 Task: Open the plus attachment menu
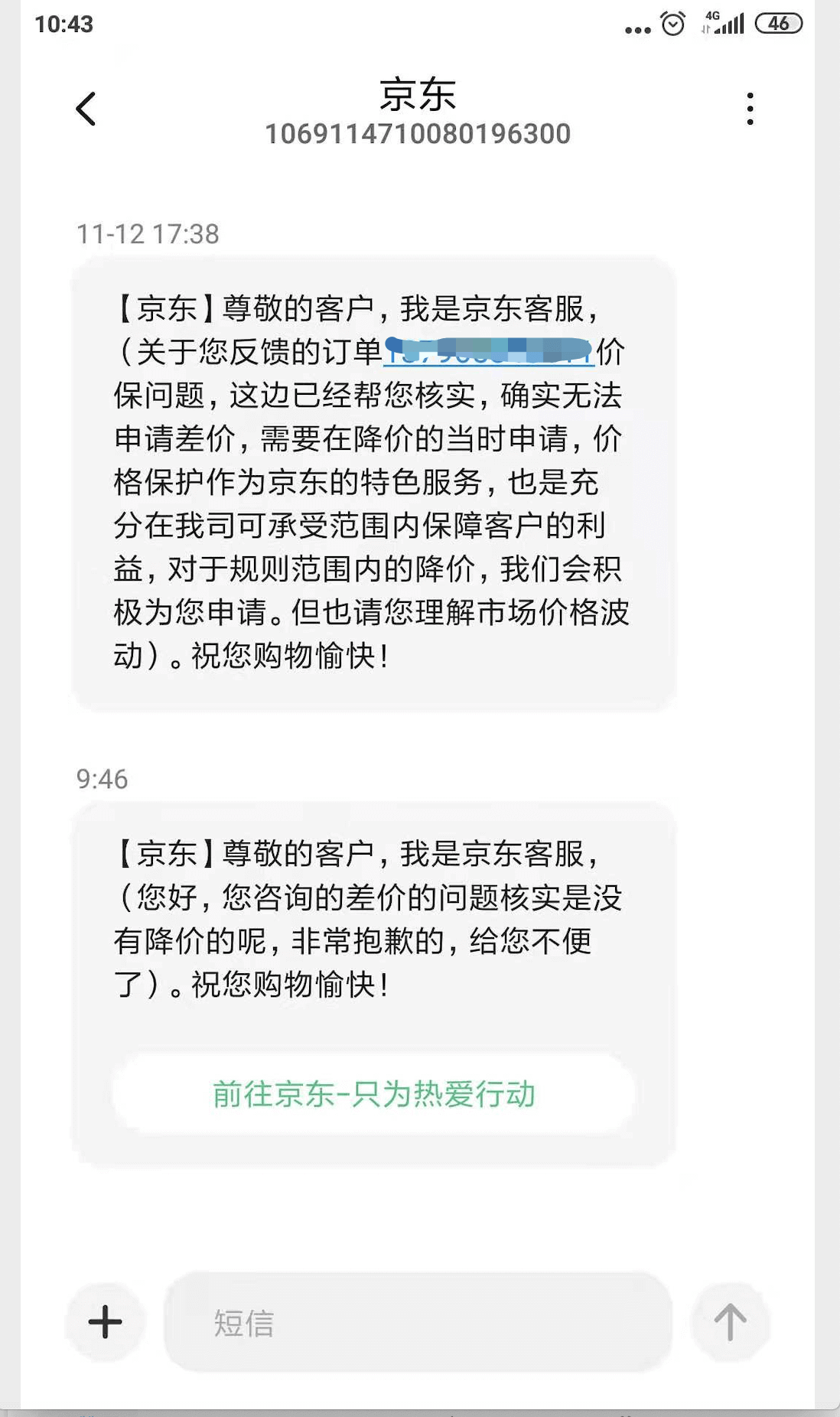(x=106, y=1322)
